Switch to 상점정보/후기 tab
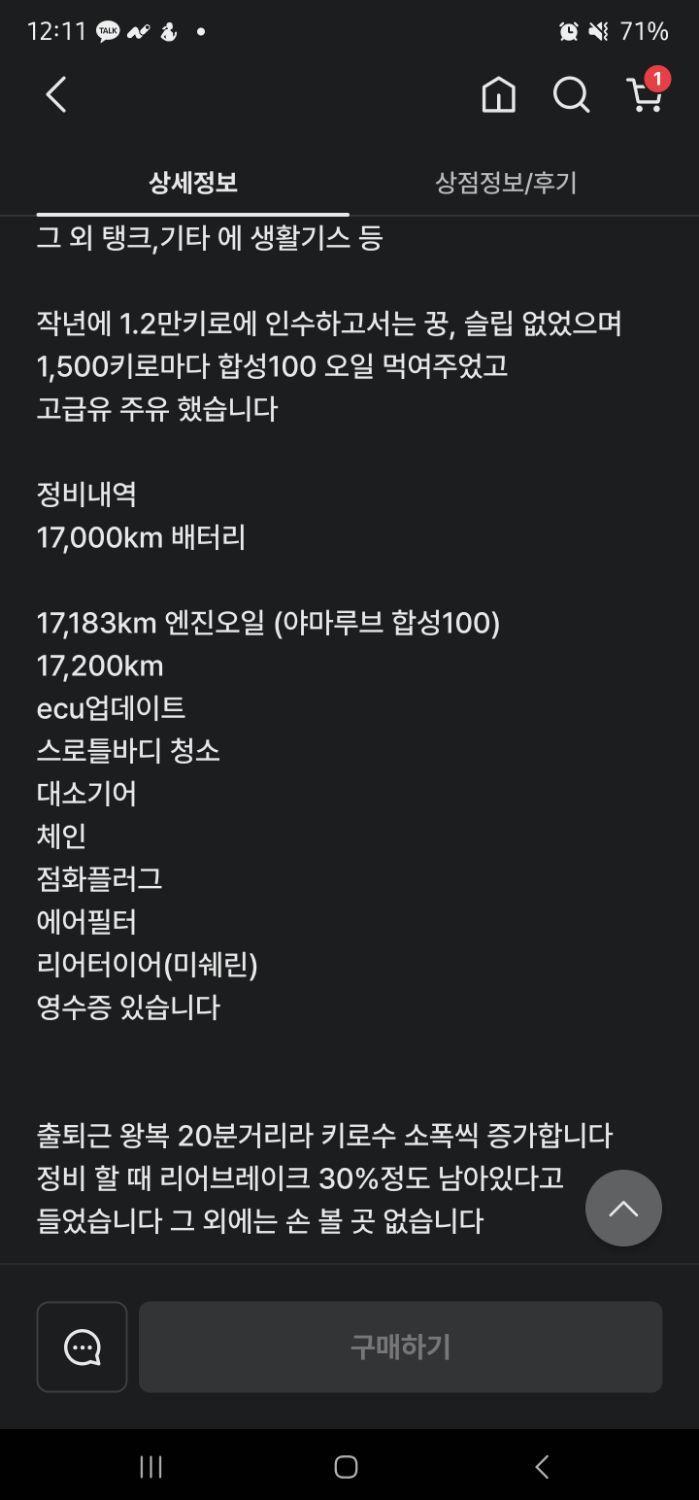 [506, 183]
